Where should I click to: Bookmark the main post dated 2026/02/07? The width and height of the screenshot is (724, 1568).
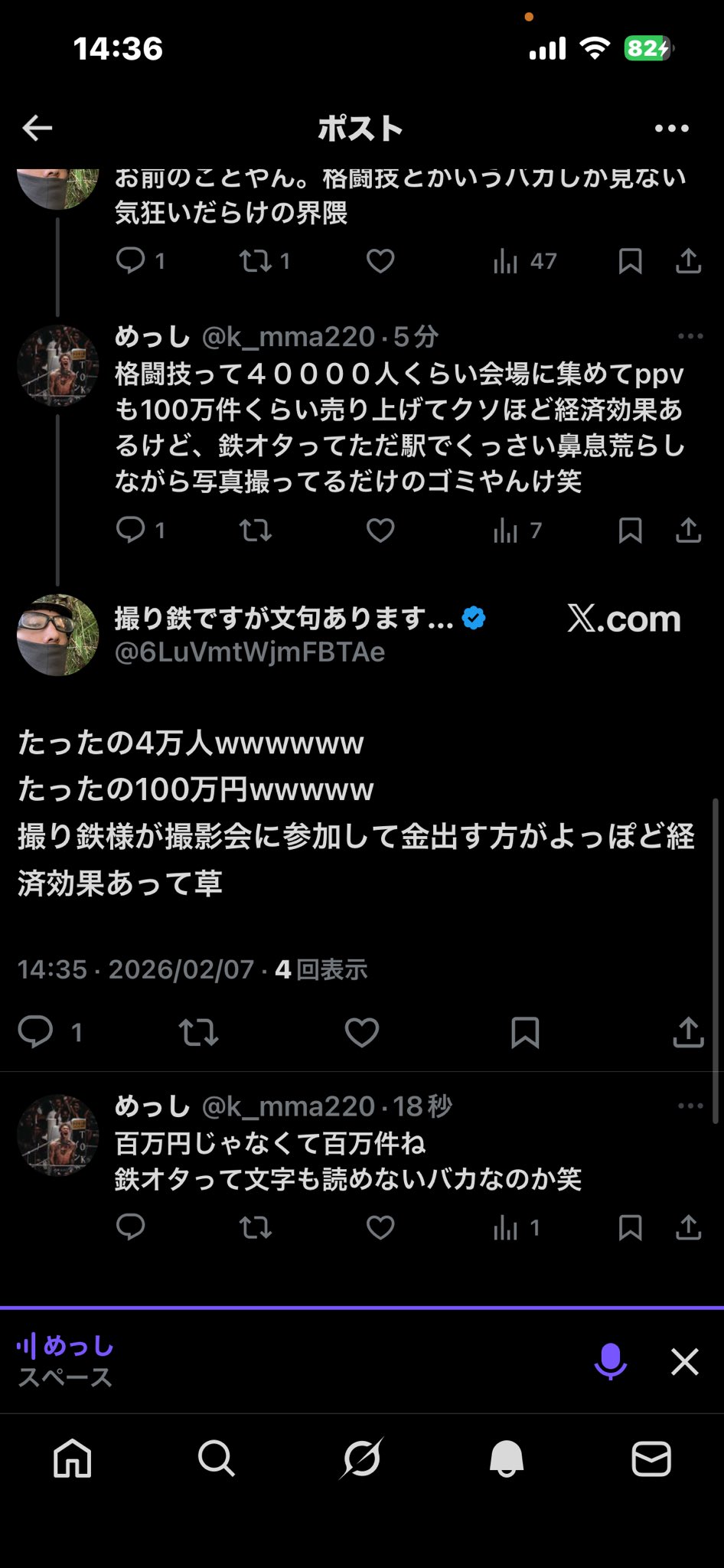point(525,1033)
